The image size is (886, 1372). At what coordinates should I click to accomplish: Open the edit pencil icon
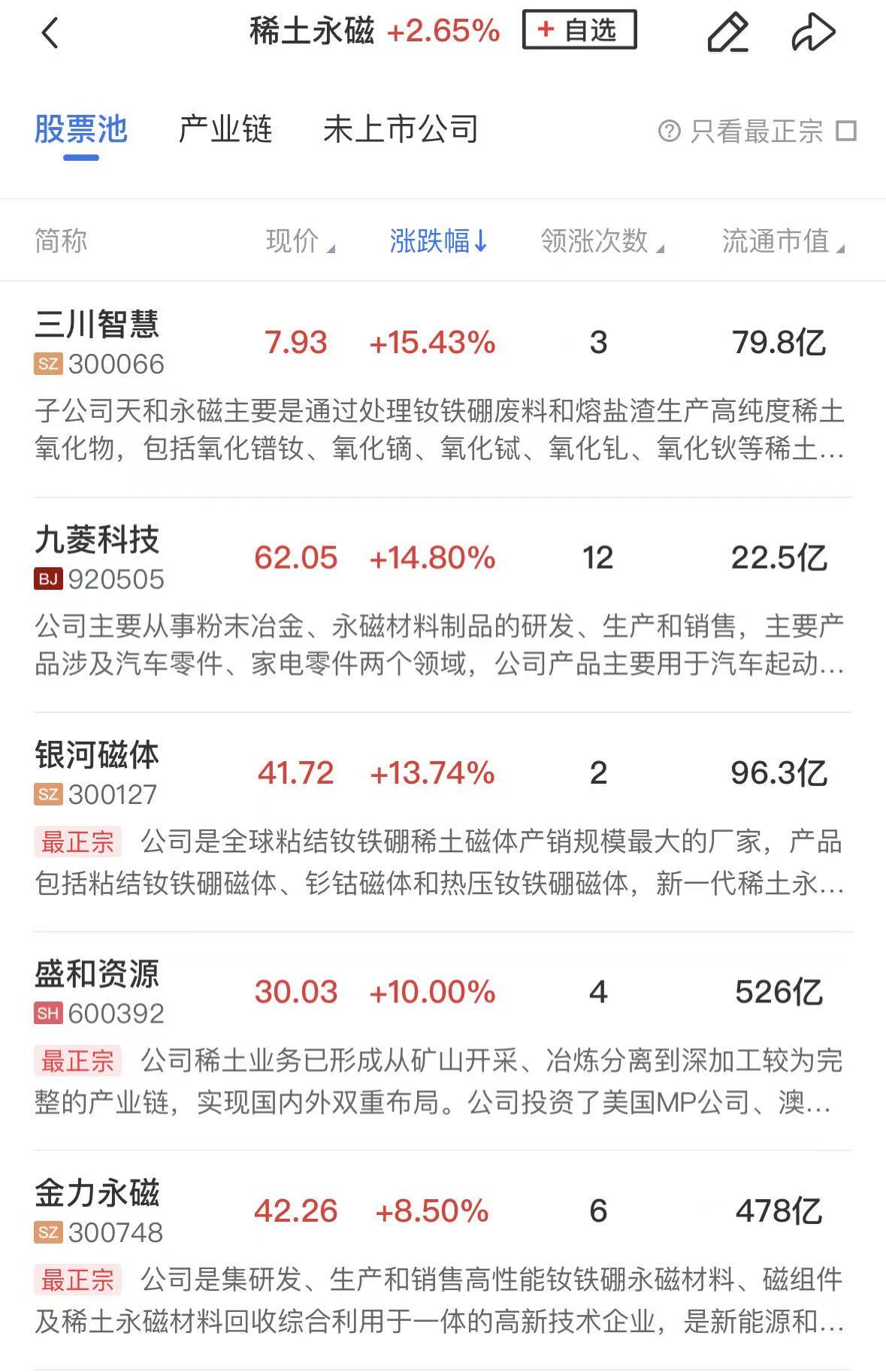[727, 32]
